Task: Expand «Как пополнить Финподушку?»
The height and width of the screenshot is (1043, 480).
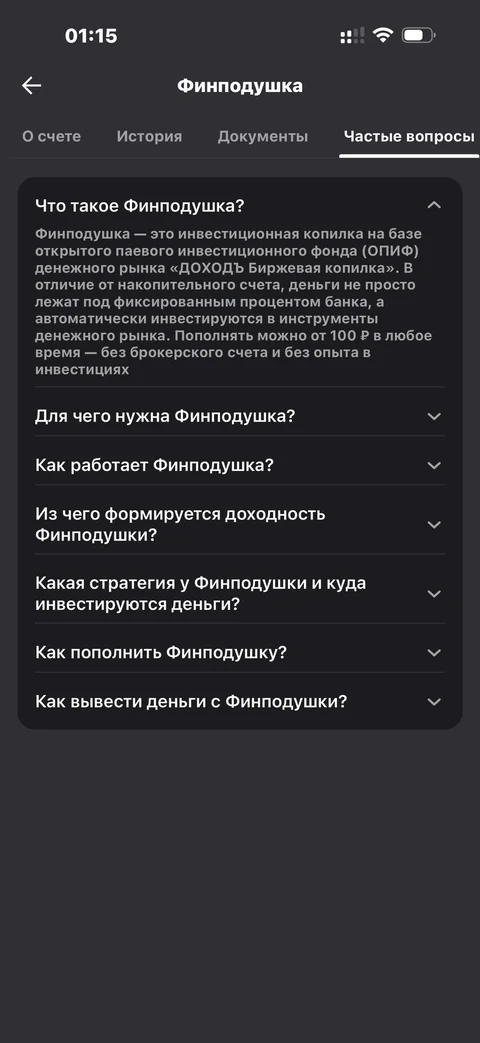Action: (x=239, y=653)
